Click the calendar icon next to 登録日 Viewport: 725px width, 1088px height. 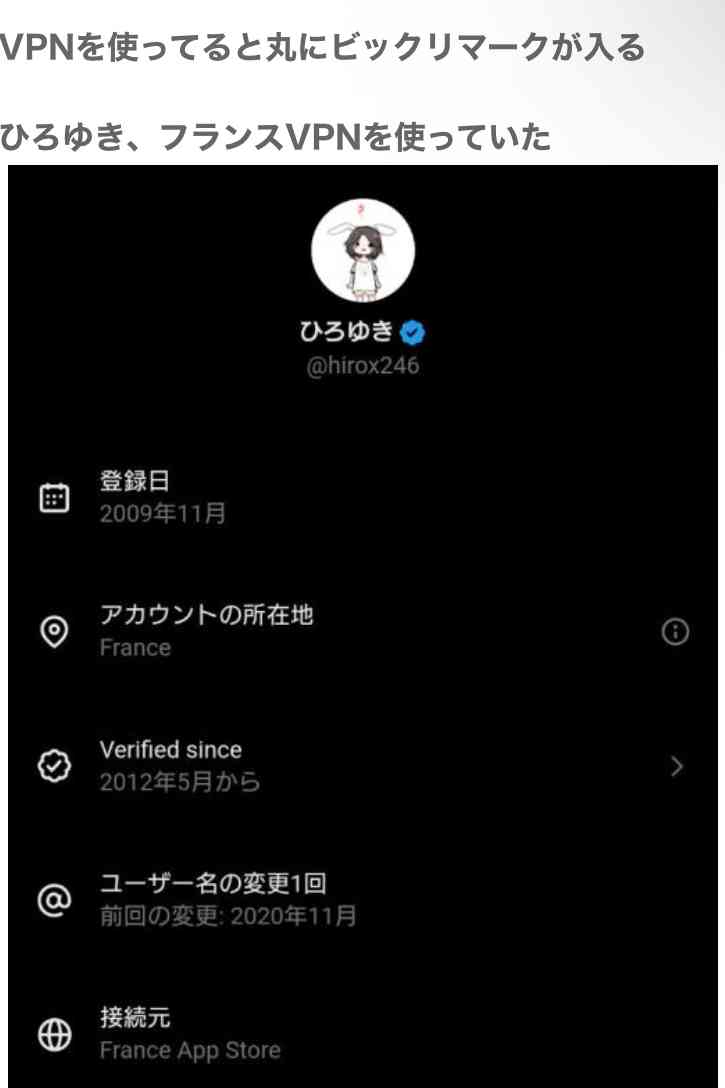coord(57,494)
